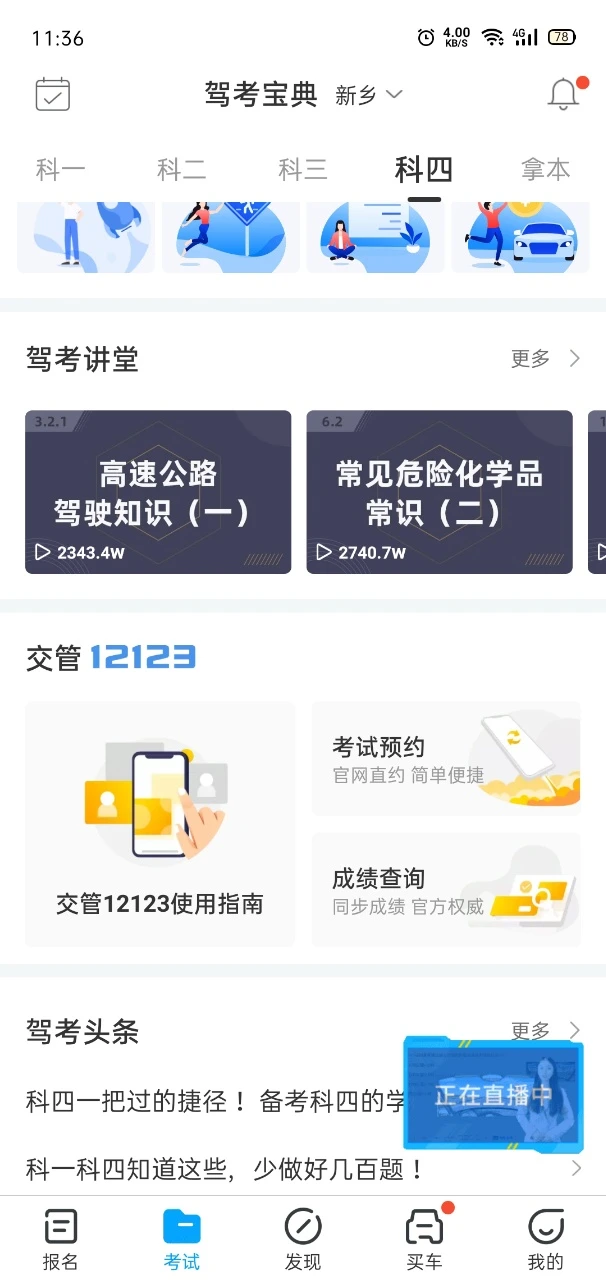Open 考试预约 card
606x1280 pixels.
446,759
